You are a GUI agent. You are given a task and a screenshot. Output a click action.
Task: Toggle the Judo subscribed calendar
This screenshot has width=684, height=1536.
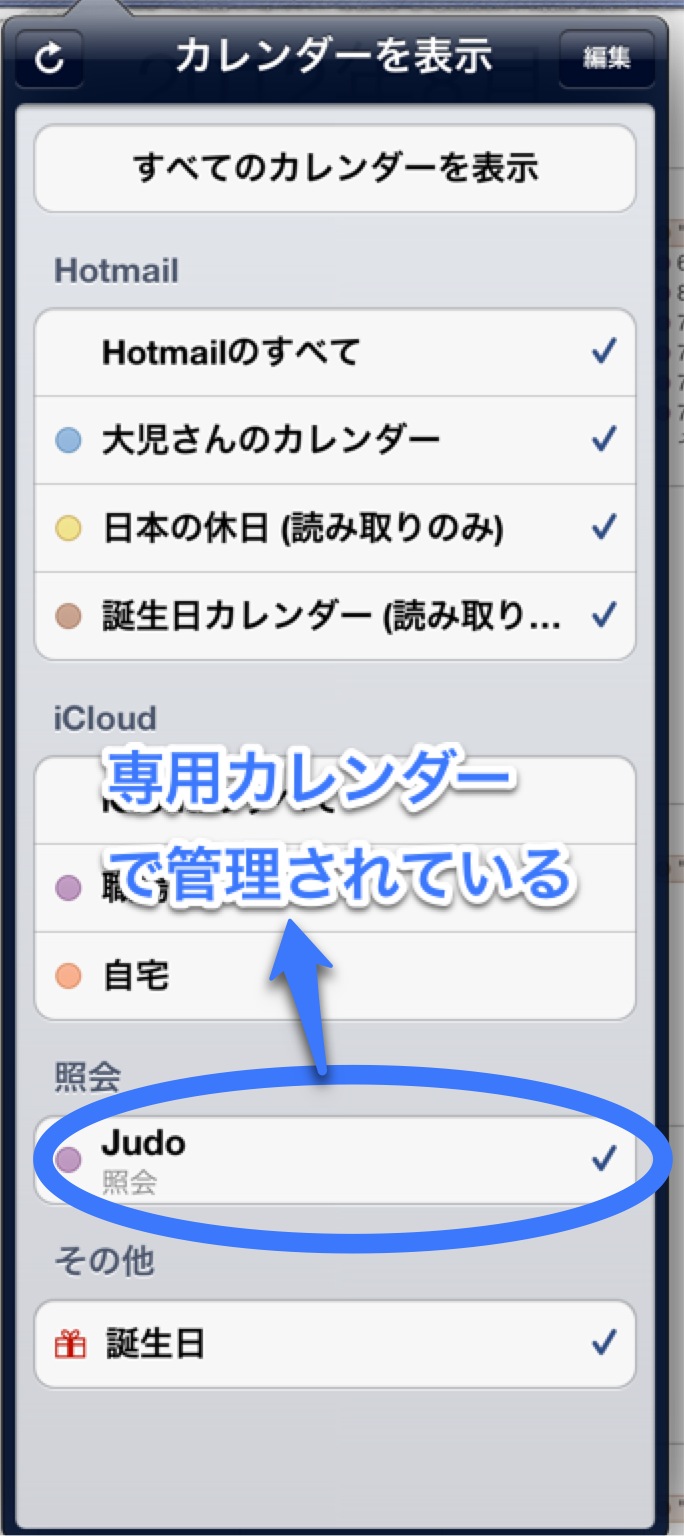(335, 1160)
